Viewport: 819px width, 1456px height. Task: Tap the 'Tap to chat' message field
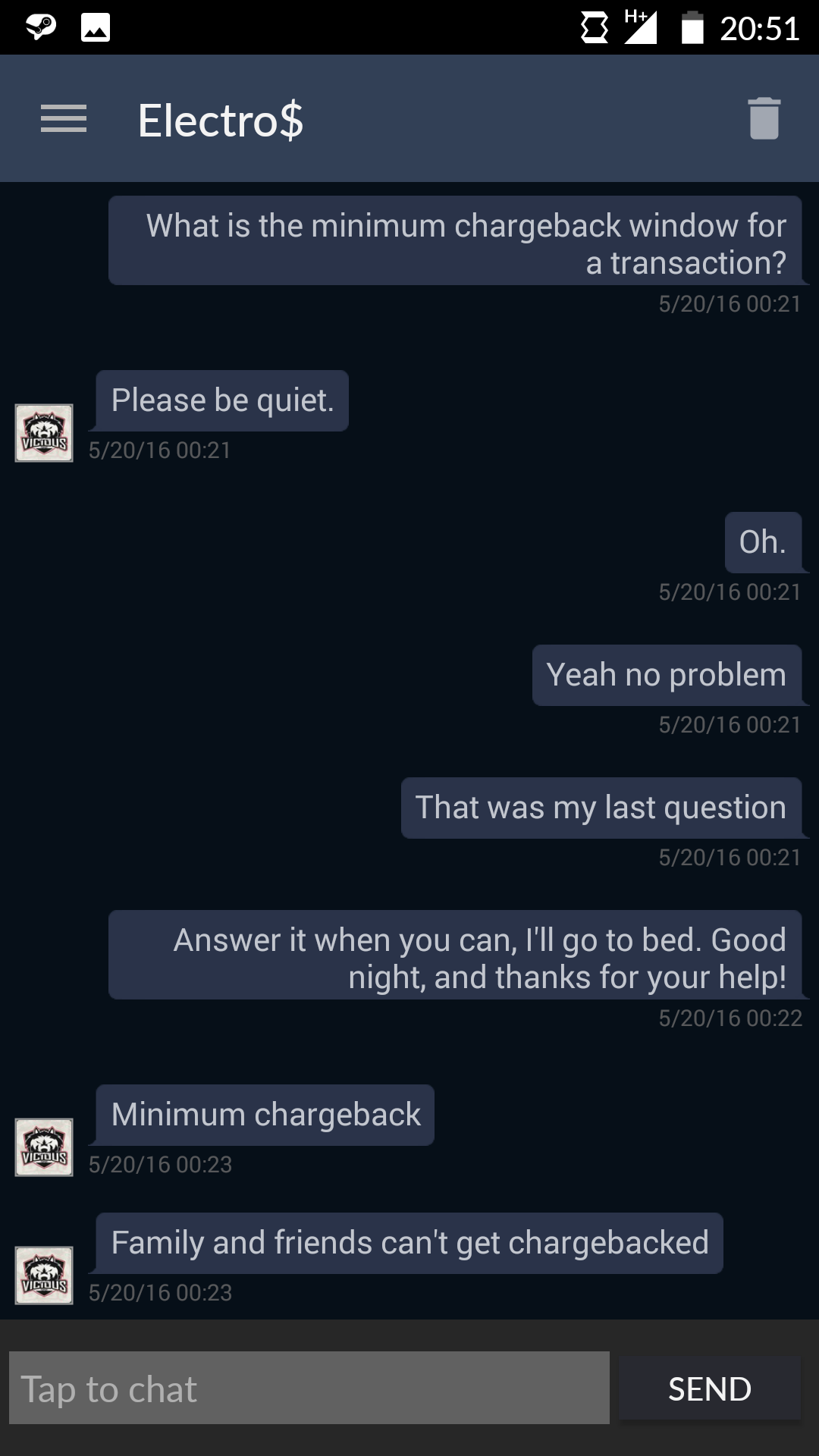click(309, 1389)
